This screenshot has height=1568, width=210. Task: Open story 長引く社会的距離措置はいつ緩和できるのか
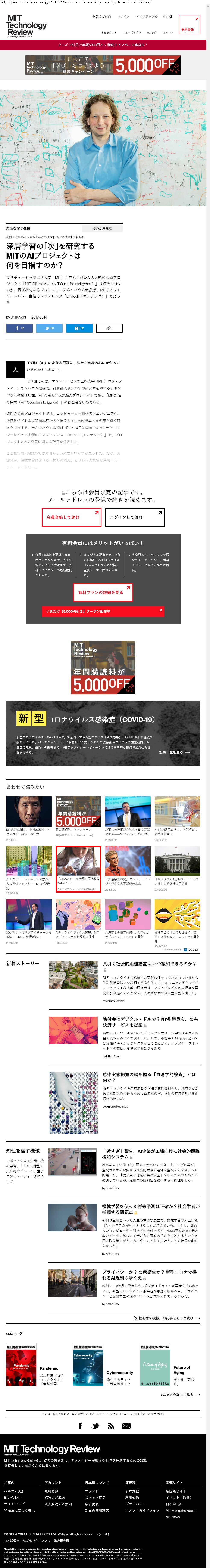pyautogui.click(x=149, y=964)
